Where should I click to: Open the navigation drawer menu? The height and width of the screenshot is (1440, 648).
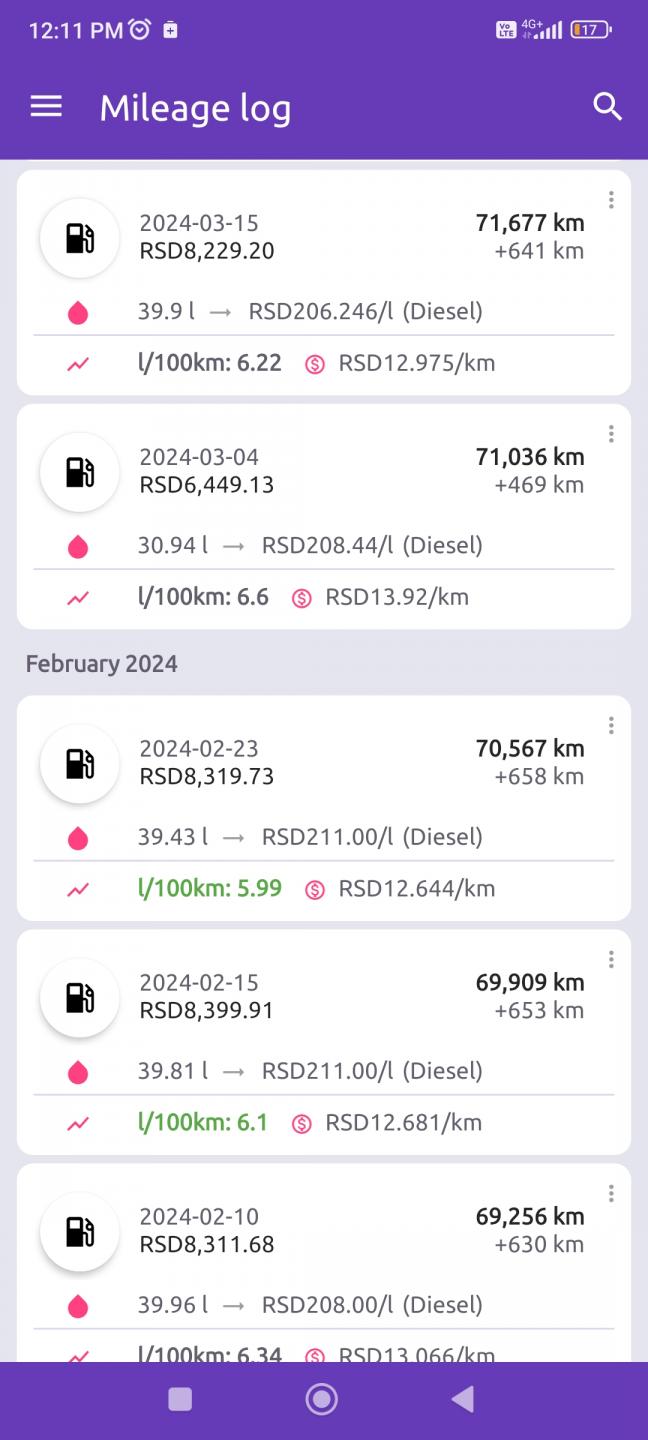(46, 107)
